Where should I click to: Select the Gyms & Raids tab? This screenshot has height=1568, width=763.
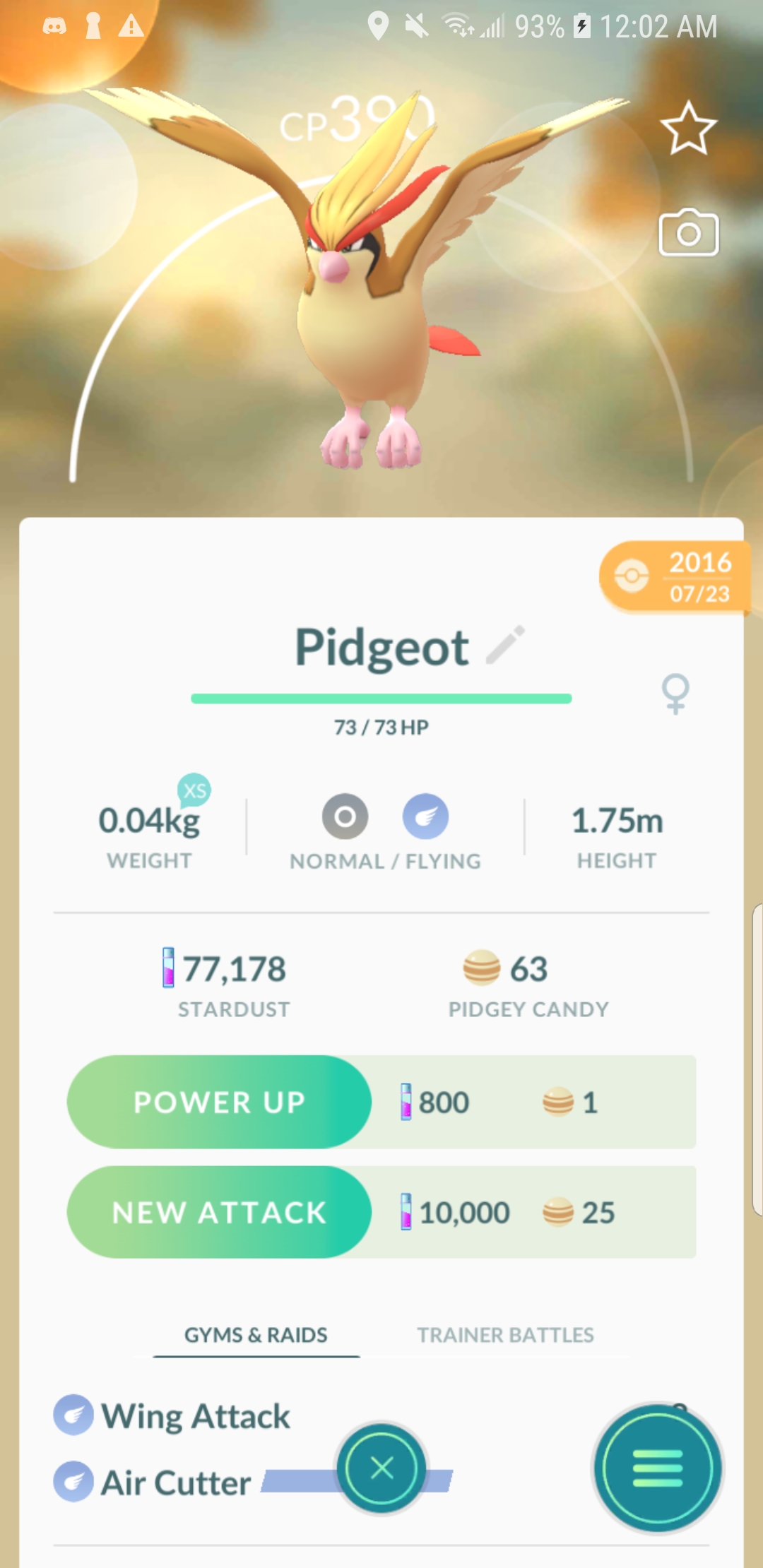click(x=256, y=1335)
